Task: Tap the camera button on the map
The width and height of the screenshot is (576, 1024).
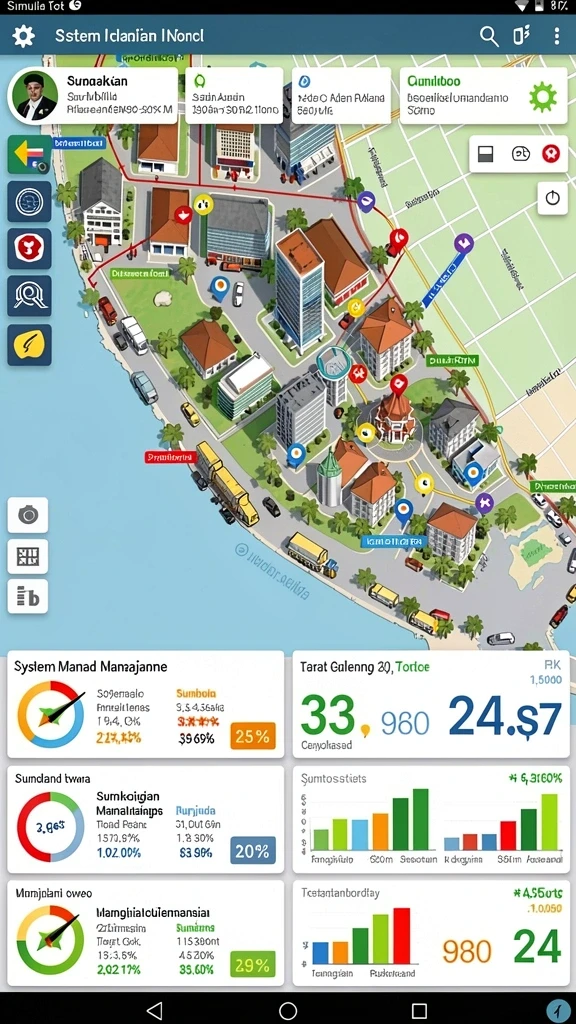Action: pos(27,515)
